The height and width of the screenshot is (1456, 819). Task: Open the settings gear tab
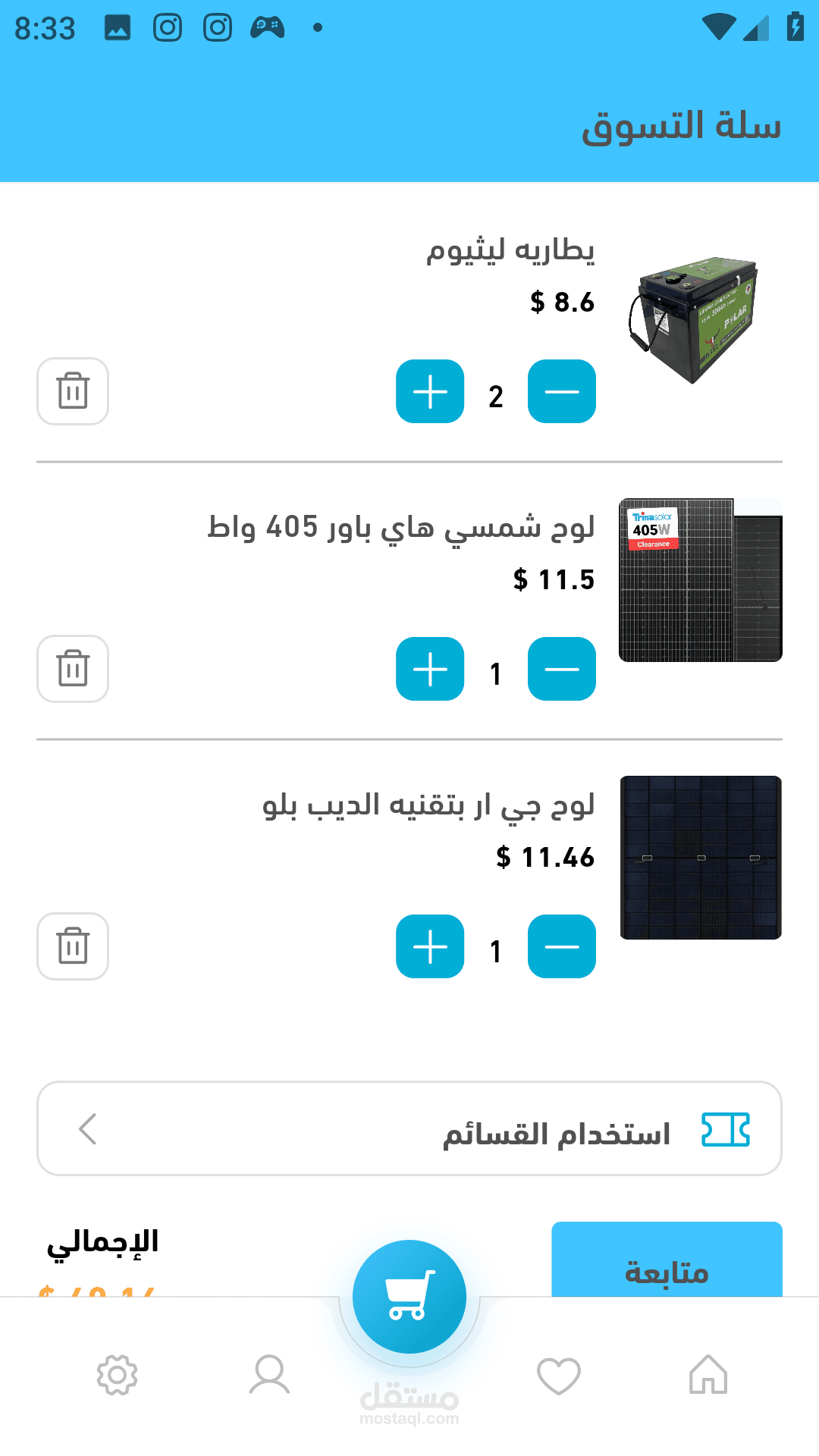[x=118, y=1375]
